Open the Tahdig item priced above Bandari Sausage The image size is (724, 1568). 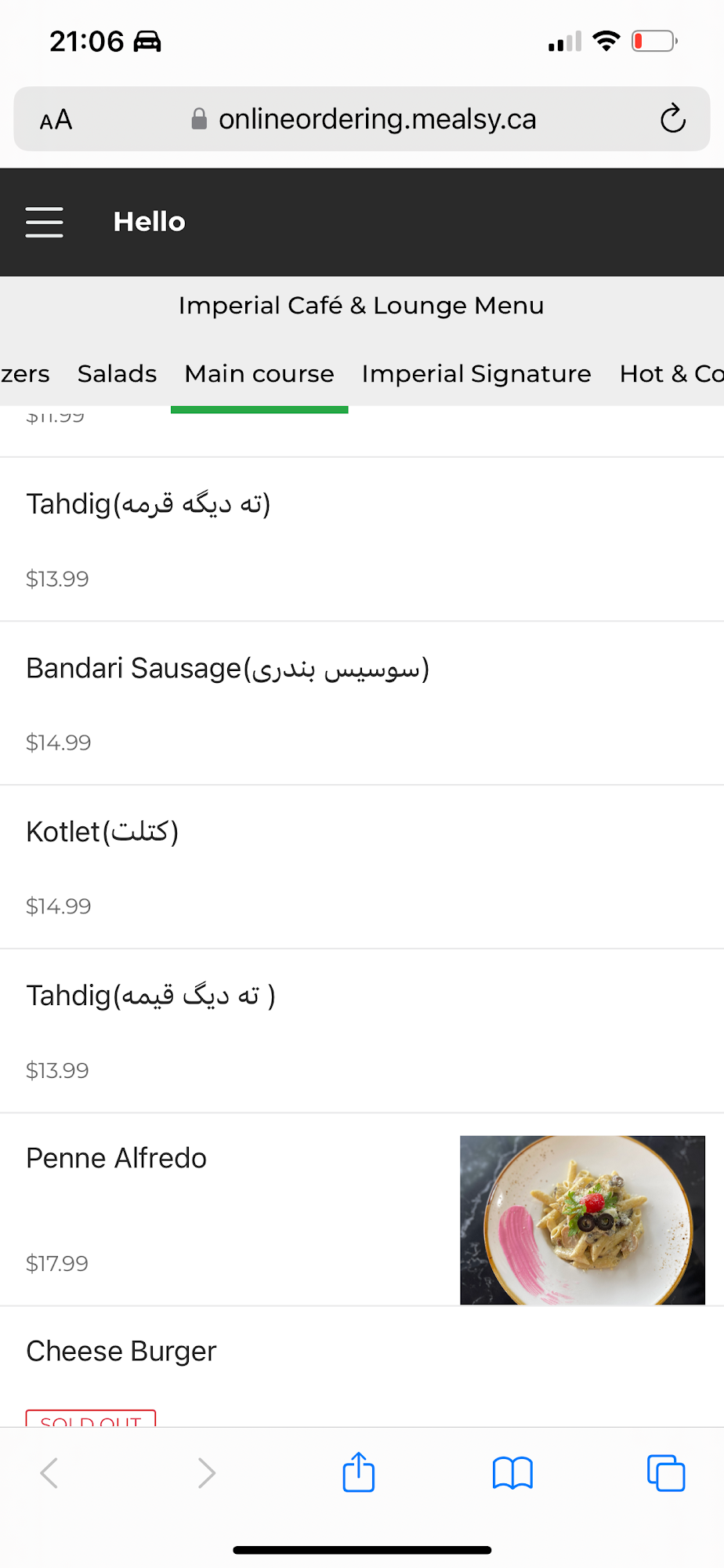[x=149, y=505]
